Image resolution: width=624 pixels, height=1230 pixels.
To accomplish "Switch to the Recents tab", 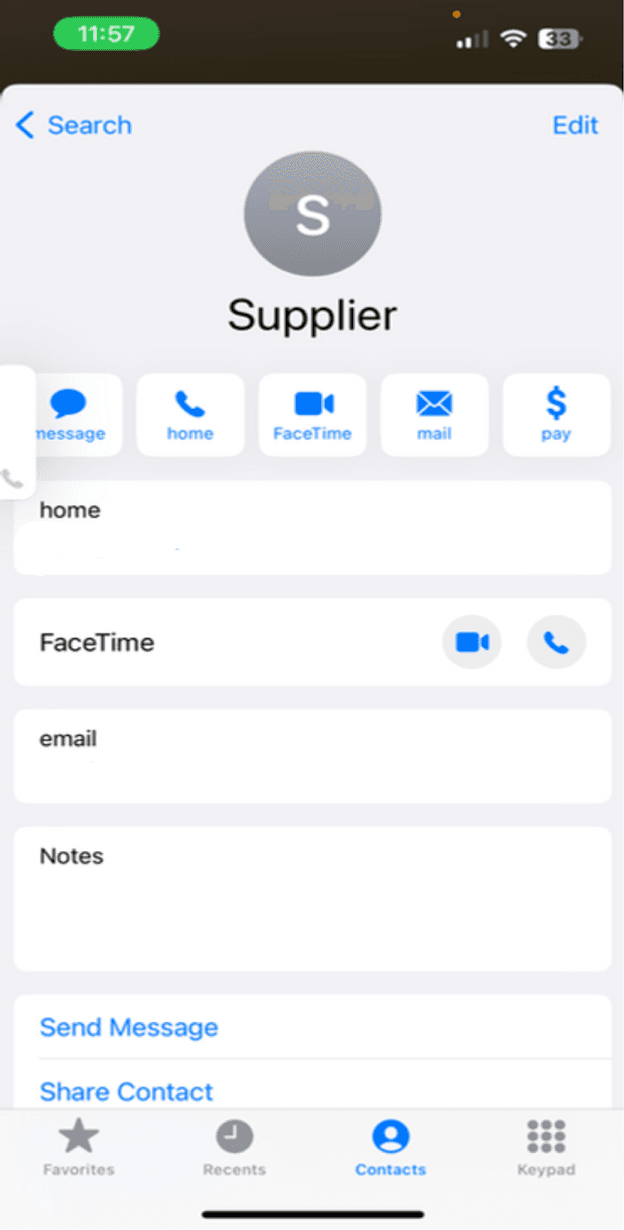I will point(234,1148).
